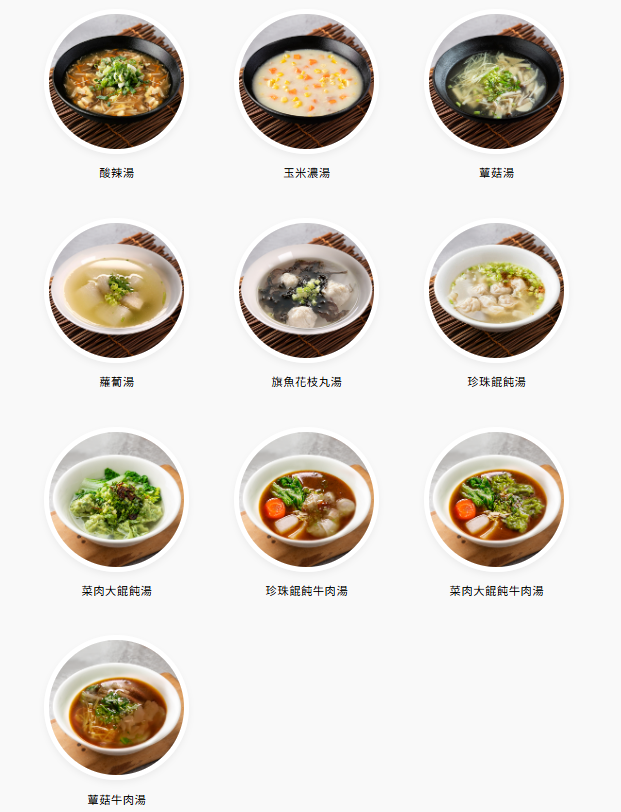Screen dimensions: 621x812
Task: Open the 酸辣湯 soup item
Action: click(116, 80)
